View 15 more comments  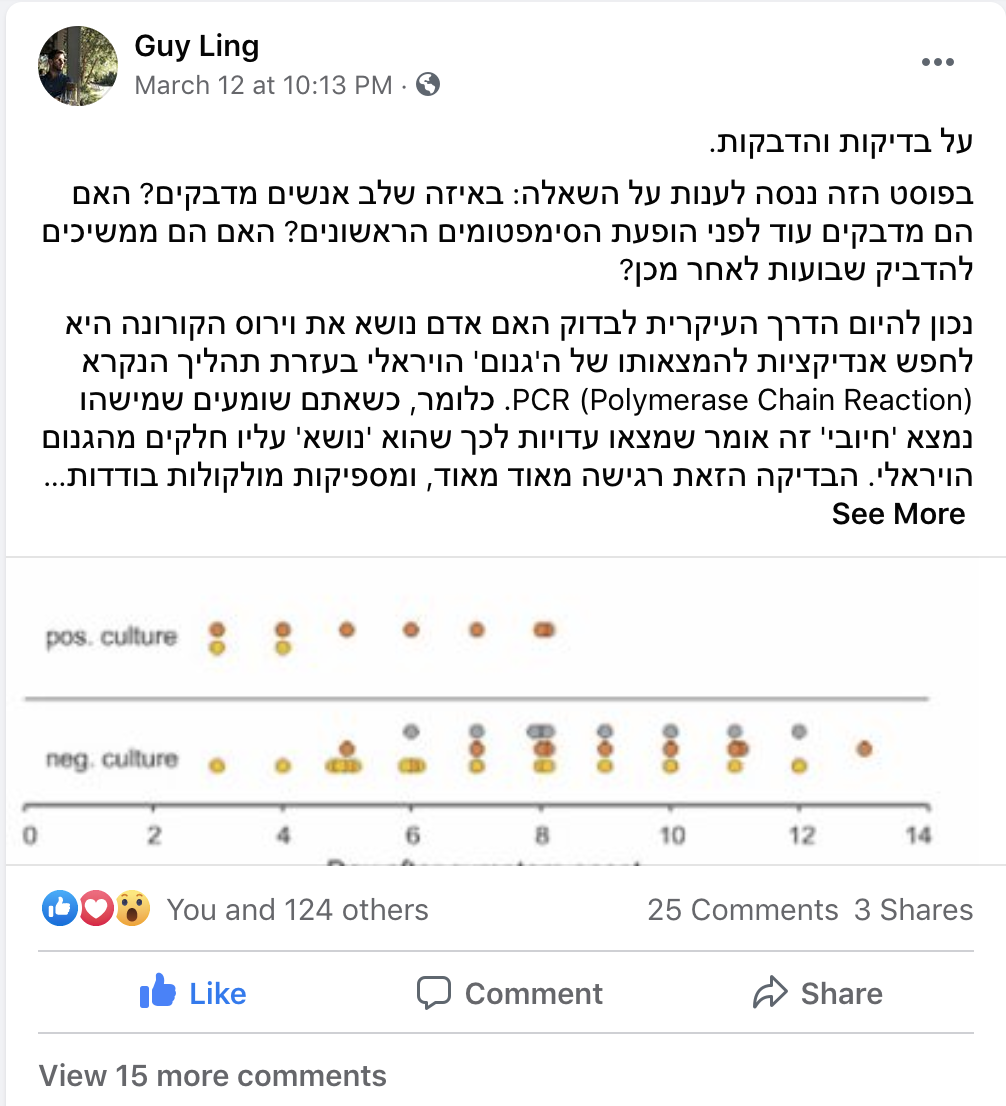(212, 1076)
